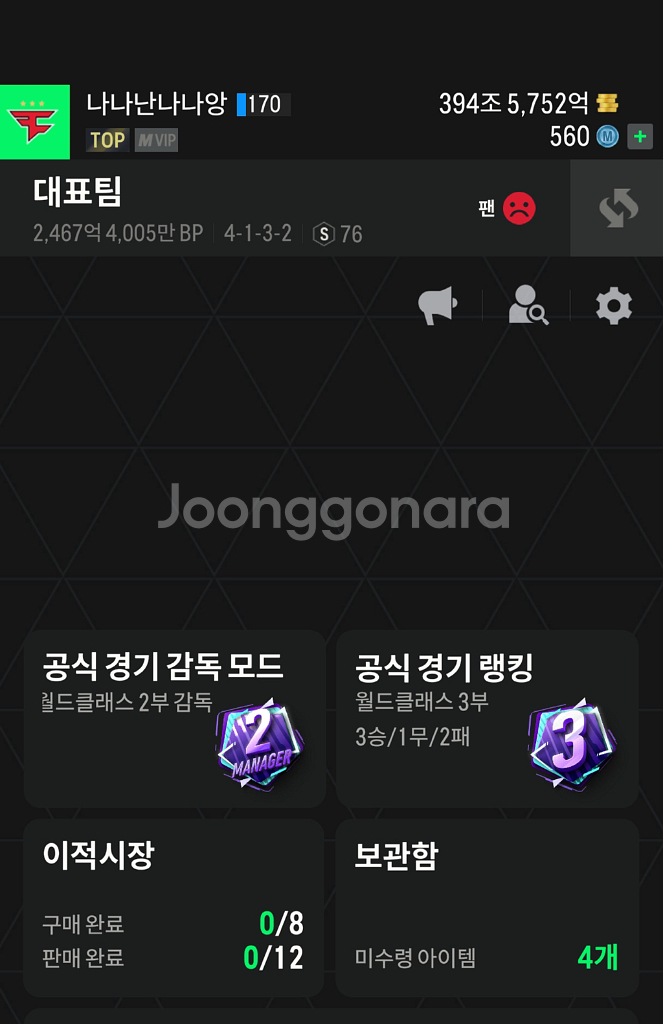Viewport: 663px width, 1024px height.
Task: Open the 공식 경기 감독 모드 card
Action: coord(174,718)
